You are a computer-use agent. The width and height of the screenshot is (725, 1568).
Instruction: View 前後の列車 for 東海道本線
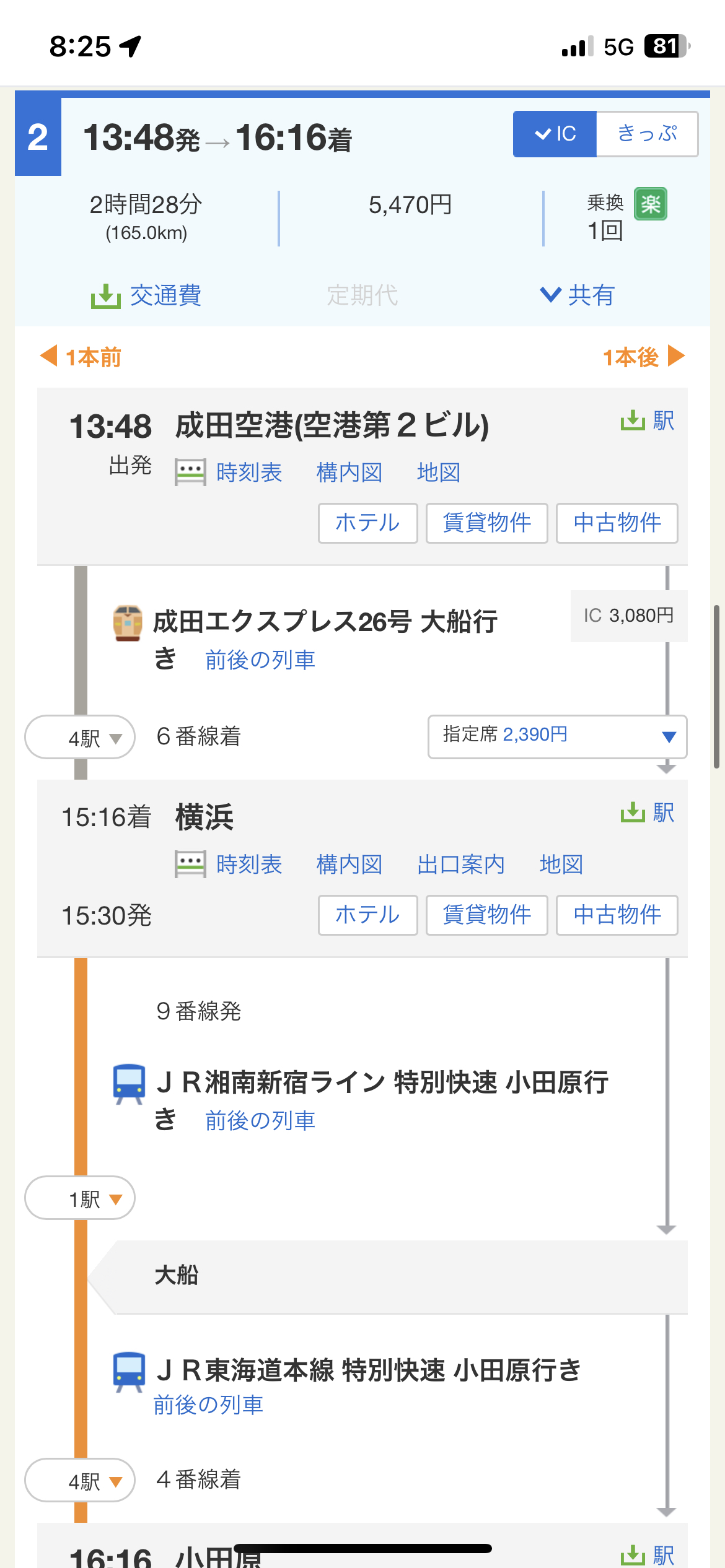click(208, 1405)
